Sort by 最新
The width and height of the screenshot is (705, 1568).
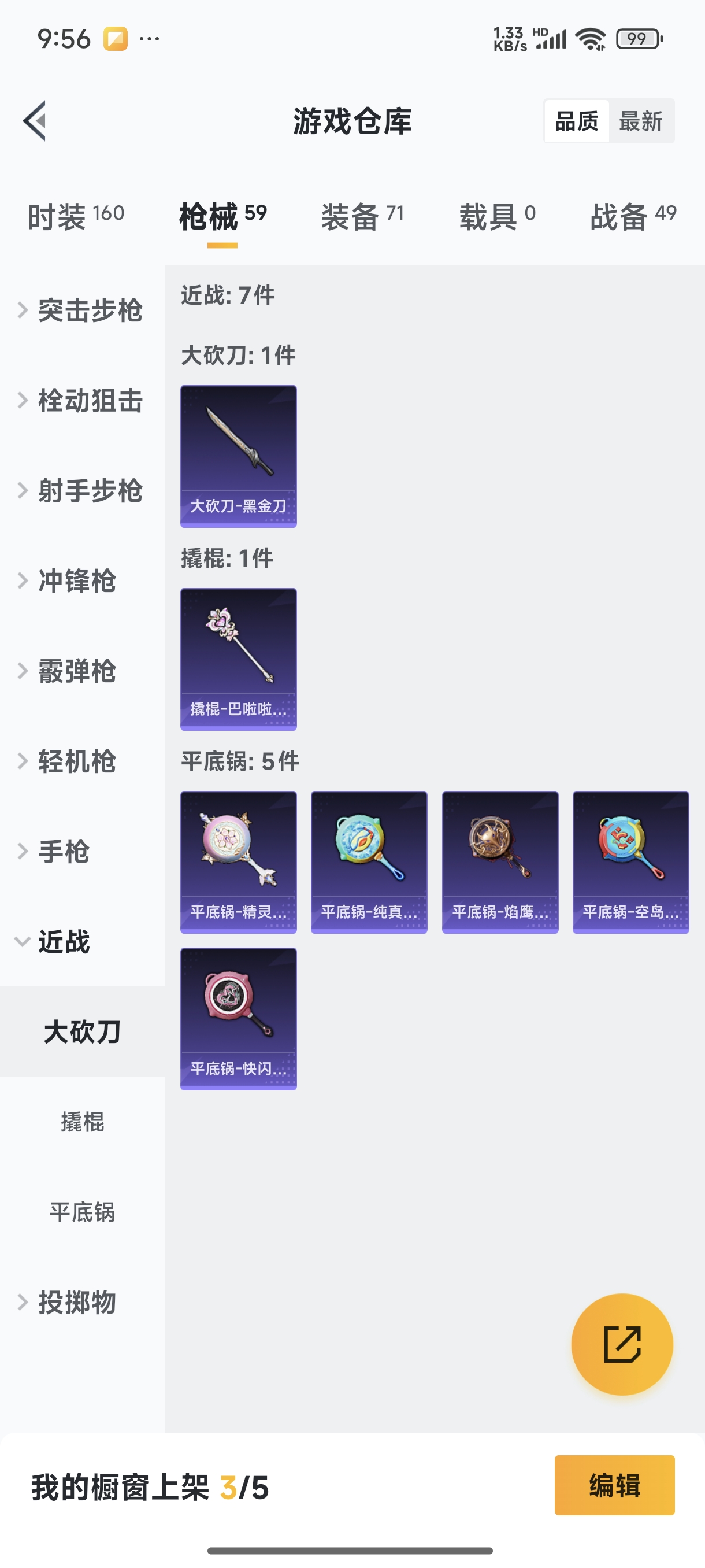[640, 121]
